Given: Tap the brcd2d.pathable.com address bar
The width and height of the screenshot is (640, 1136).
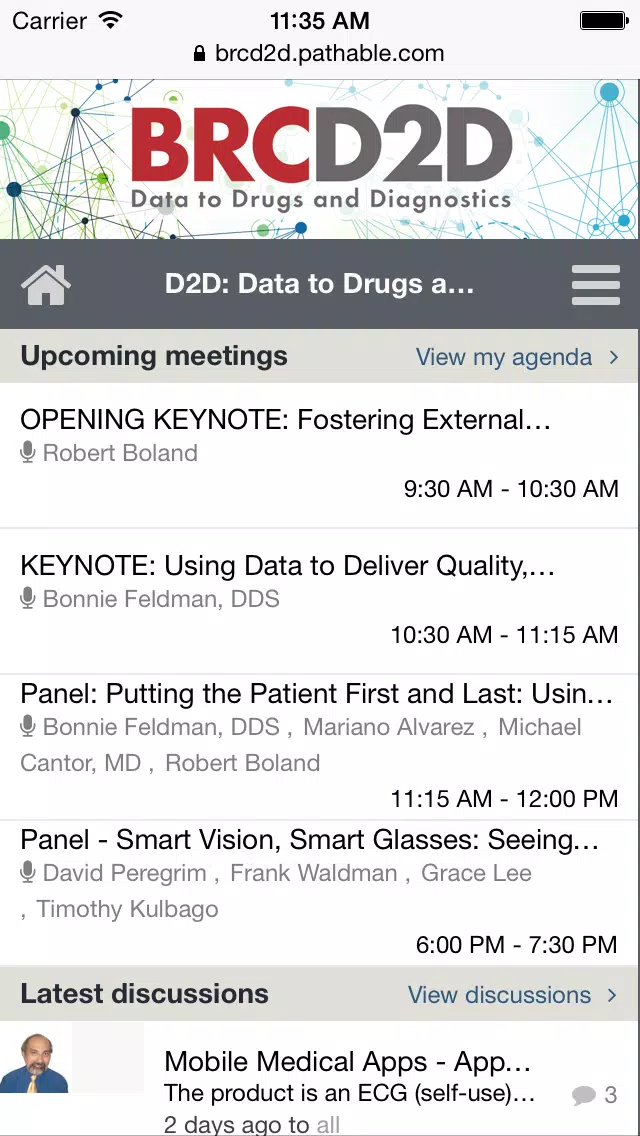Looking at the screenshot, I should point(320,54).
